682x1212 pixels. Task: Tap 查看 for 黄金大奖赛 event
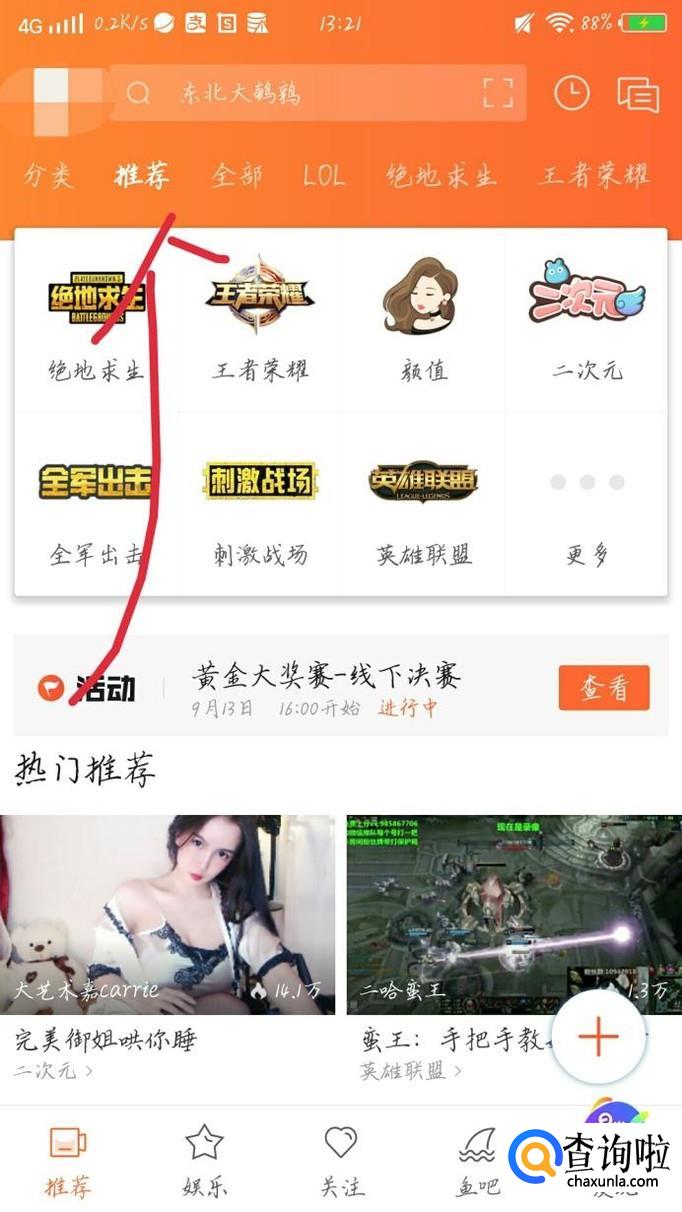(x=603, y=688)
